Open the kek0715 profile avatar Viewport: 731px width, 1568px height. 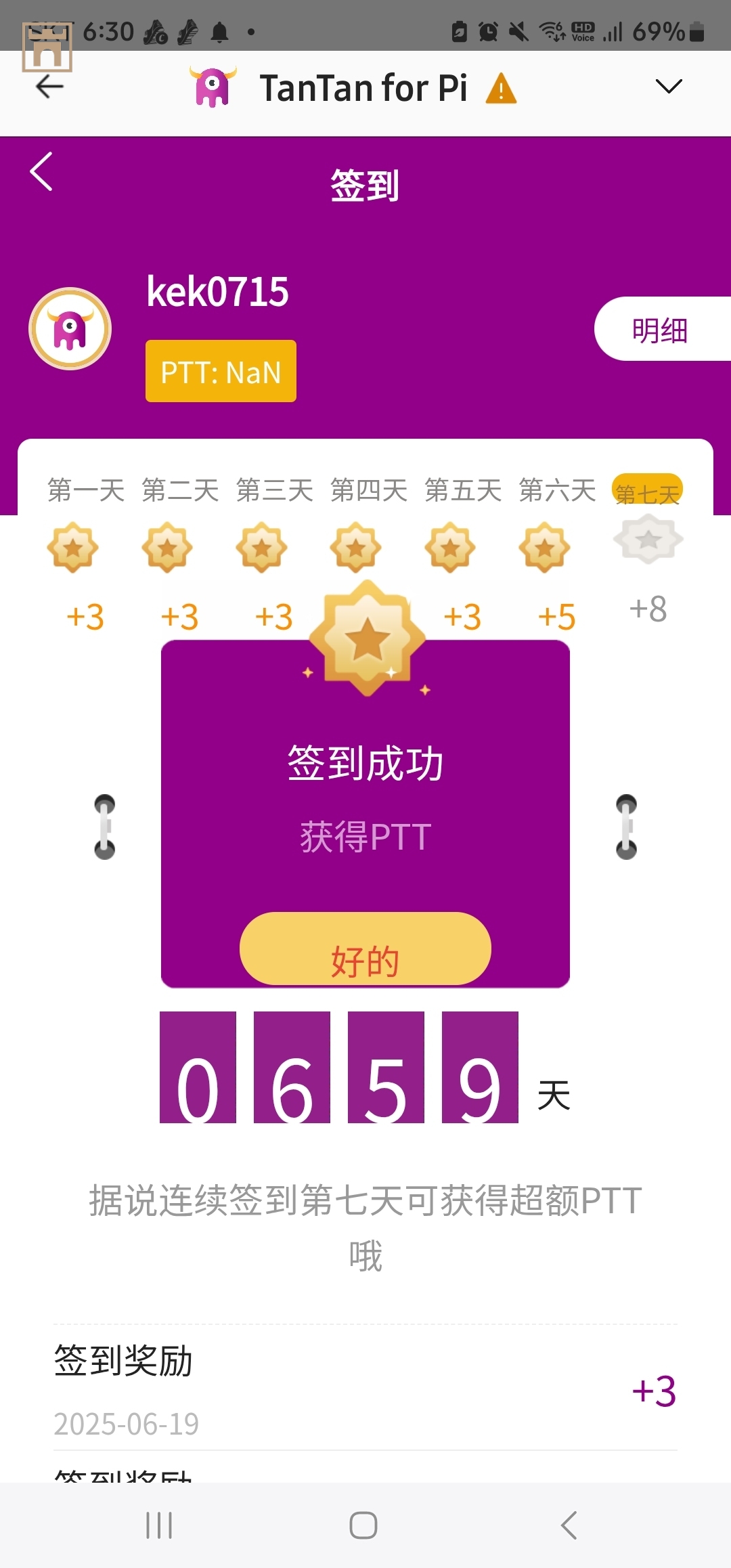coord(70,329)
